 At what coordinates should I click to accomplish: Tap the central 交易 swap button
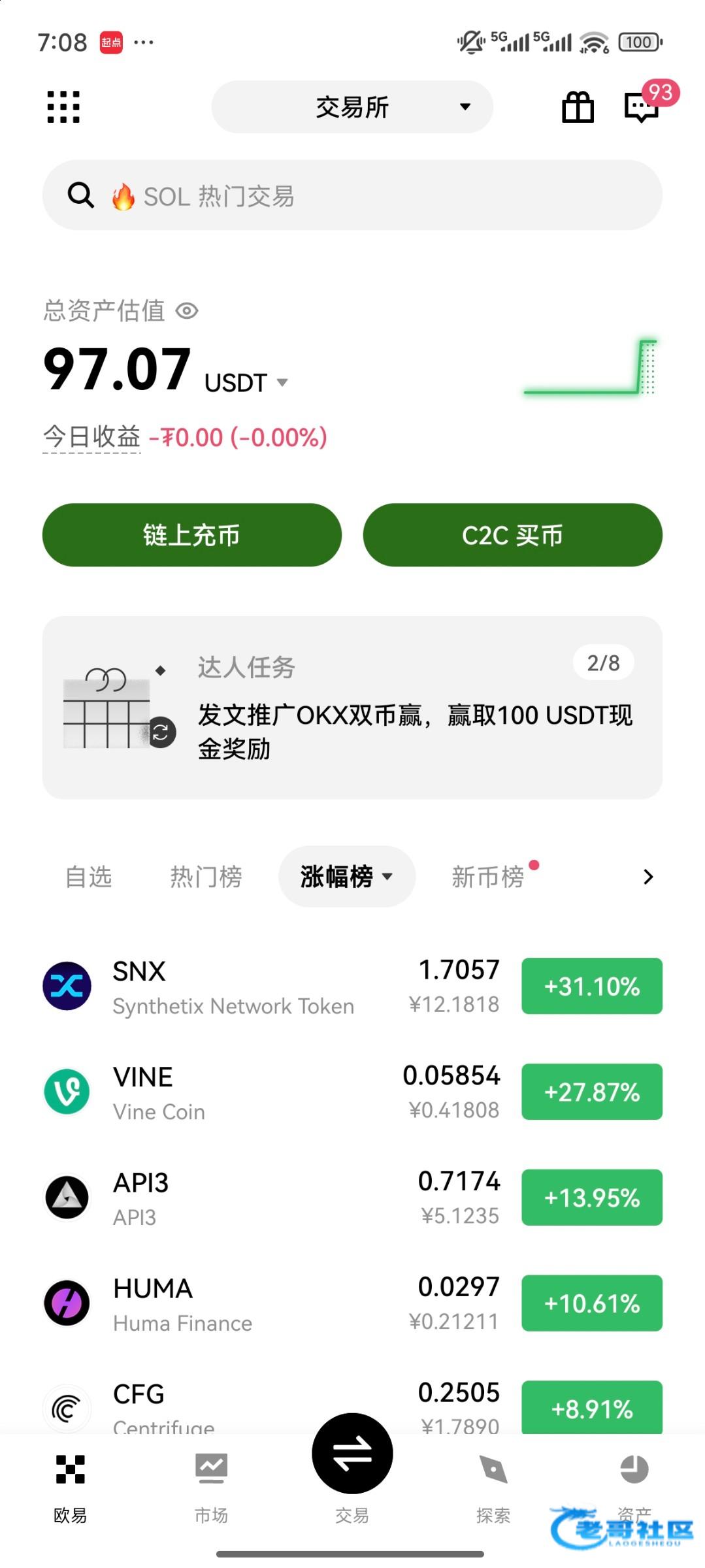pyautogui.click(x=352, y=1454)
